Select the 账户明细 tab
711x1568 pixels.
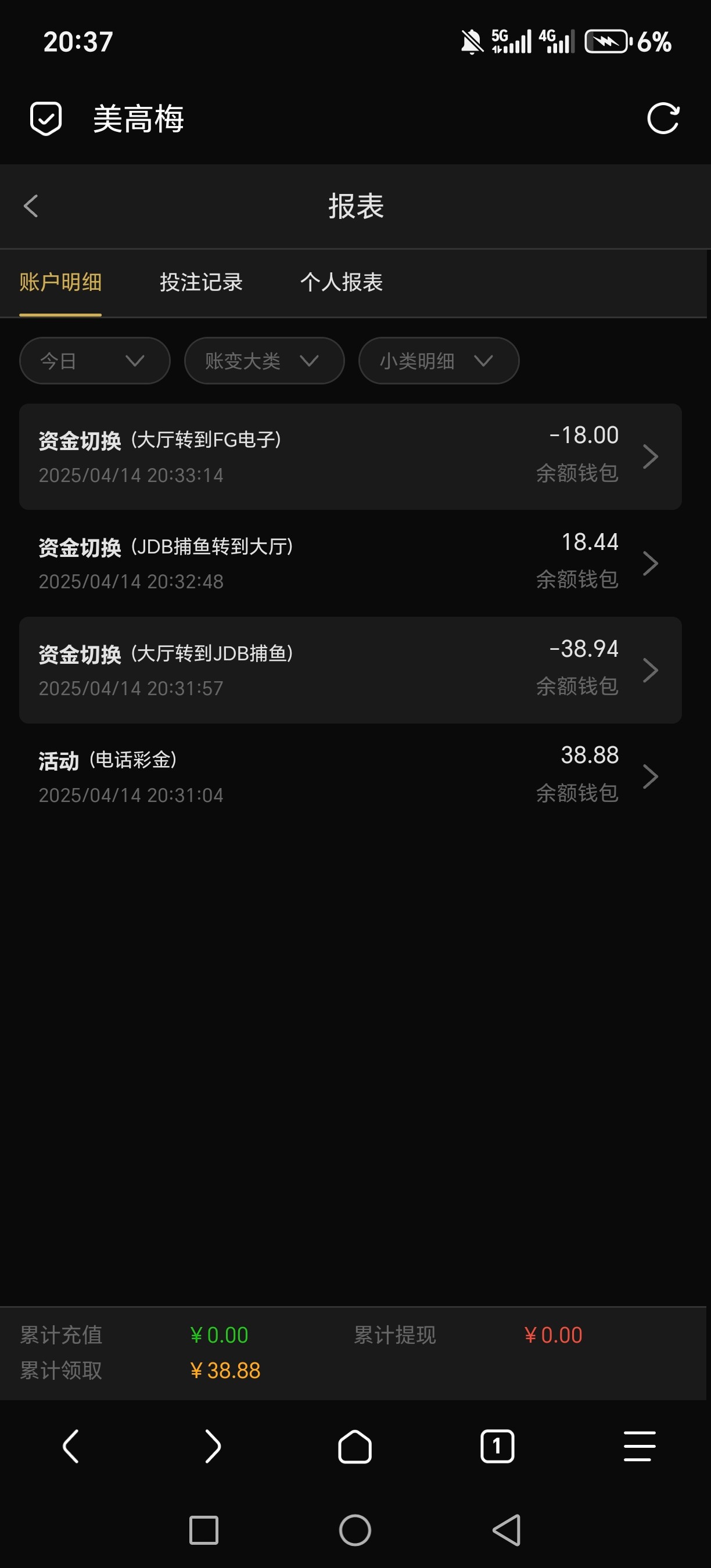(x=60, y=282)
